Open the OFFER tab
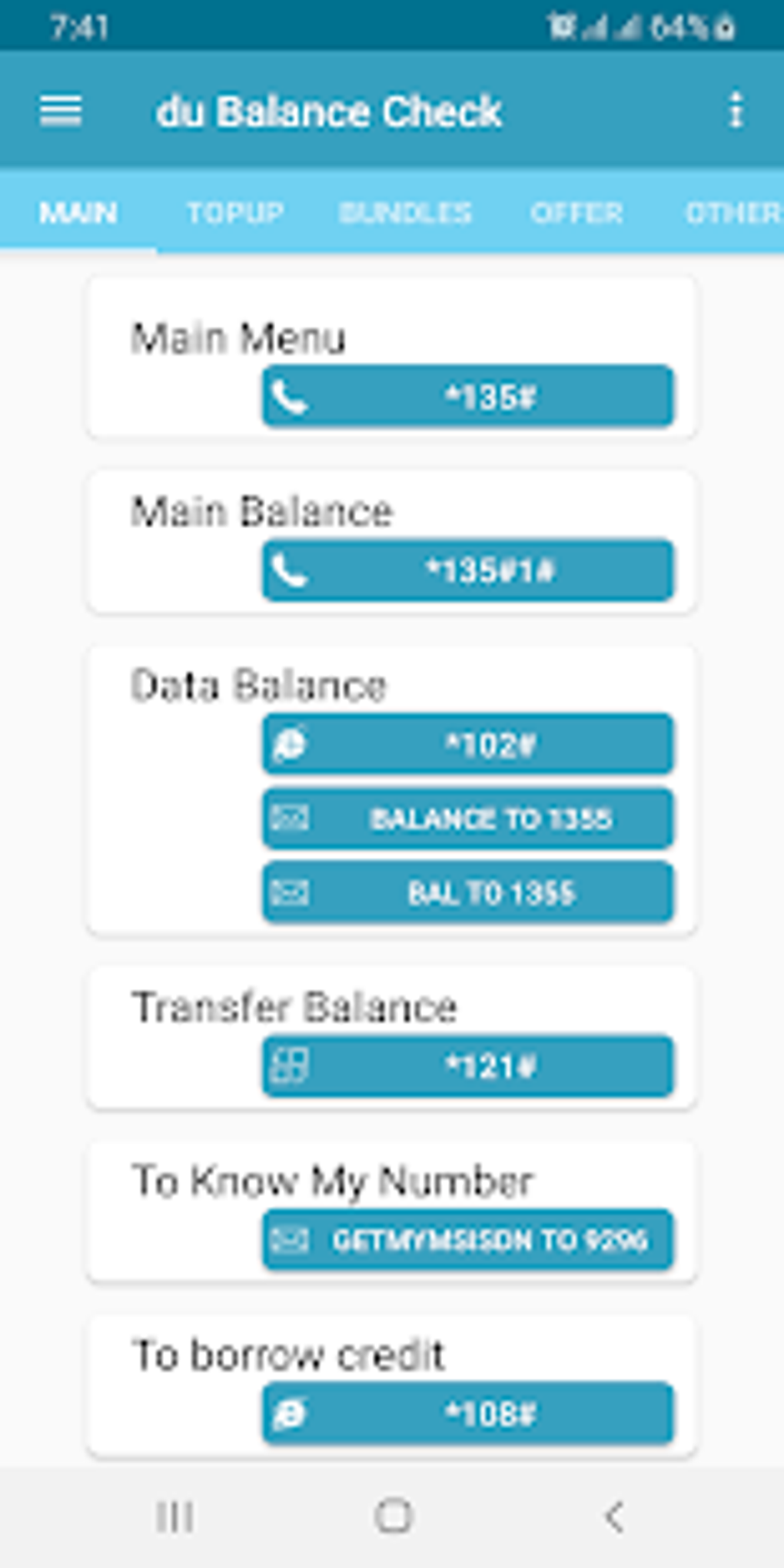This screenshot has width=784, height=1568. click(576, 212)
